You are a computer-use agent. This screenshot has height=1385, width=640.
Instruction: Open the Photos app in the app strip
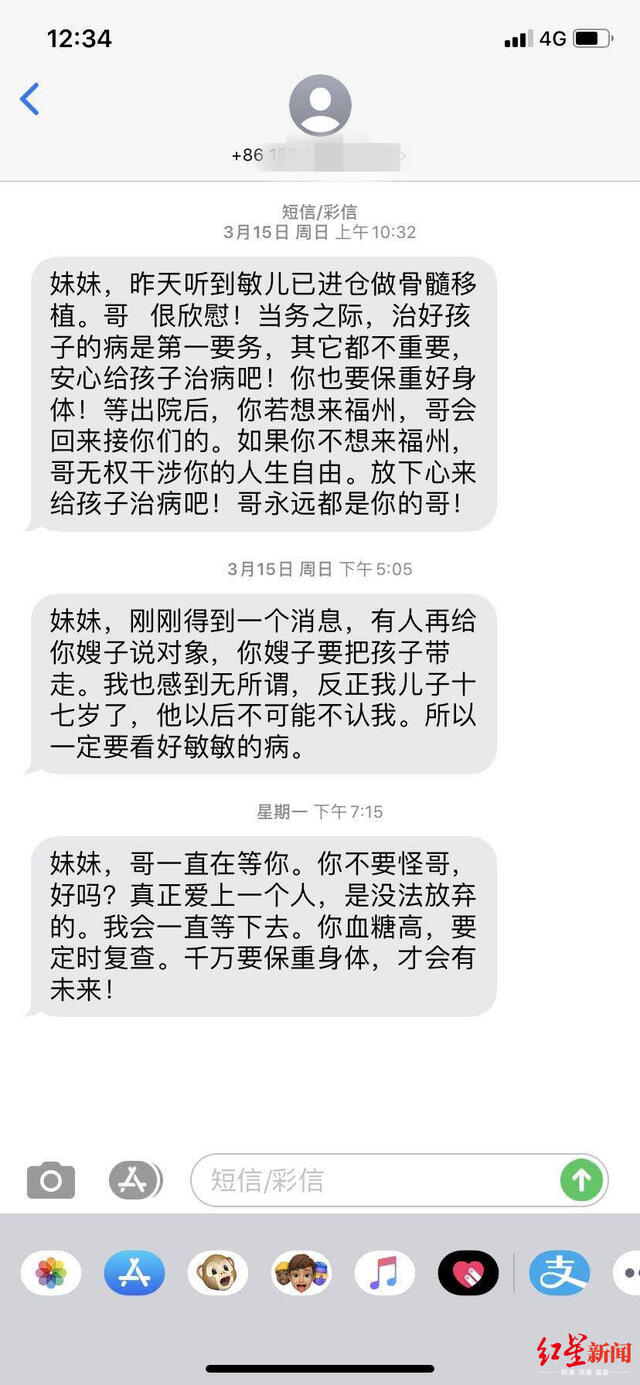(51, 1273)
